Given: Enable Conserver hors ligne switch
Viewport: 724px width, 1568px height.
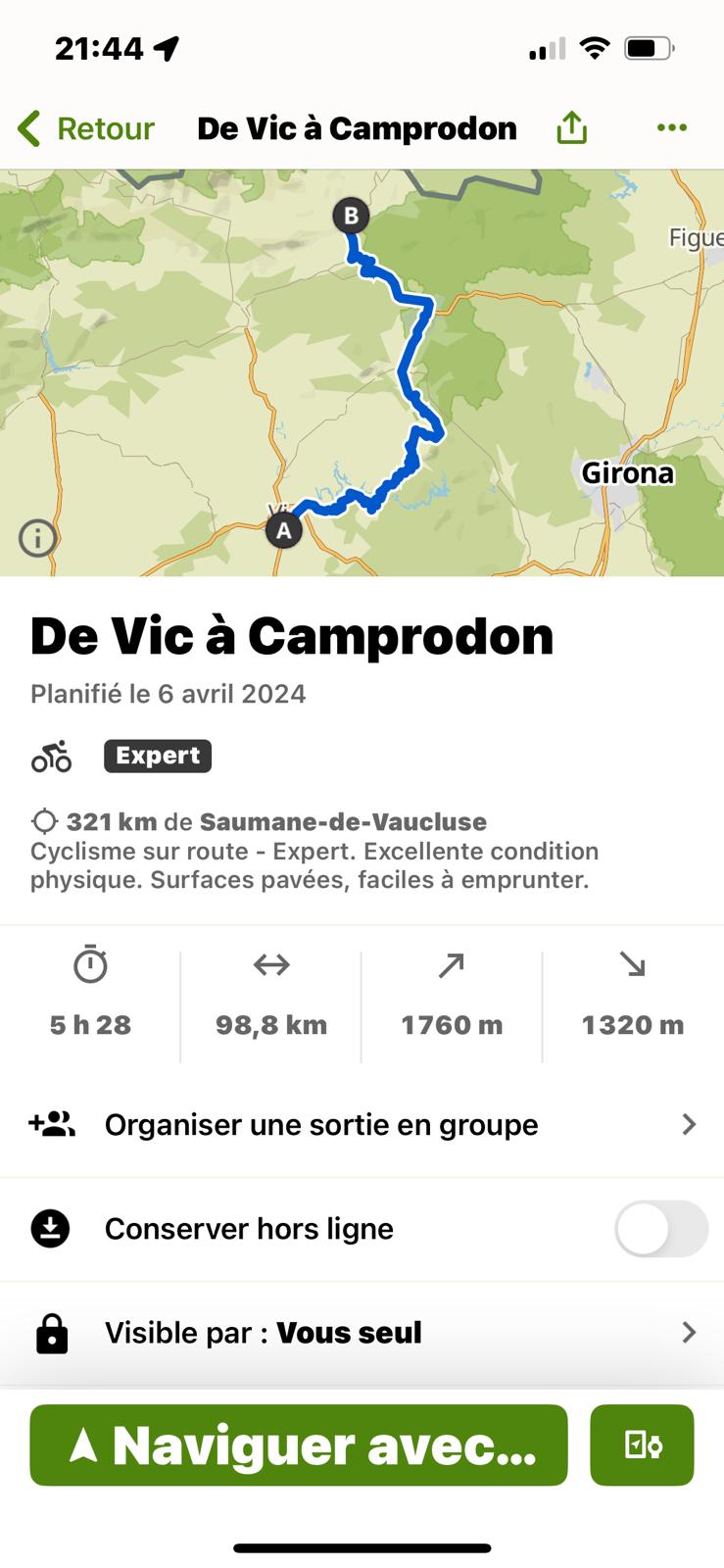Looking at the screenshot, I should click(661, 1229).
